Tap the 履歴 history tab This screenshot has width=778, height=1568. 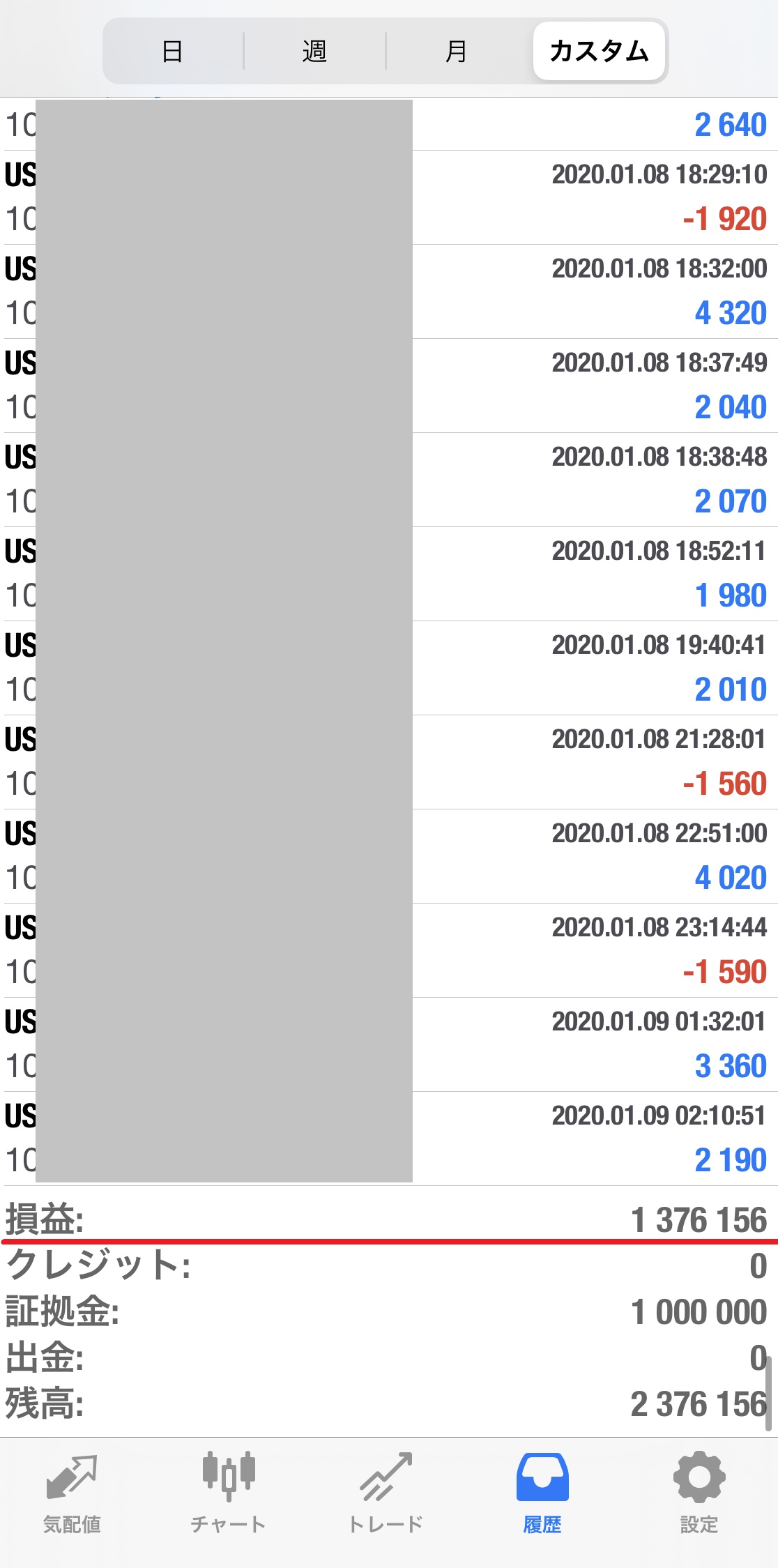coord(542,1493)
